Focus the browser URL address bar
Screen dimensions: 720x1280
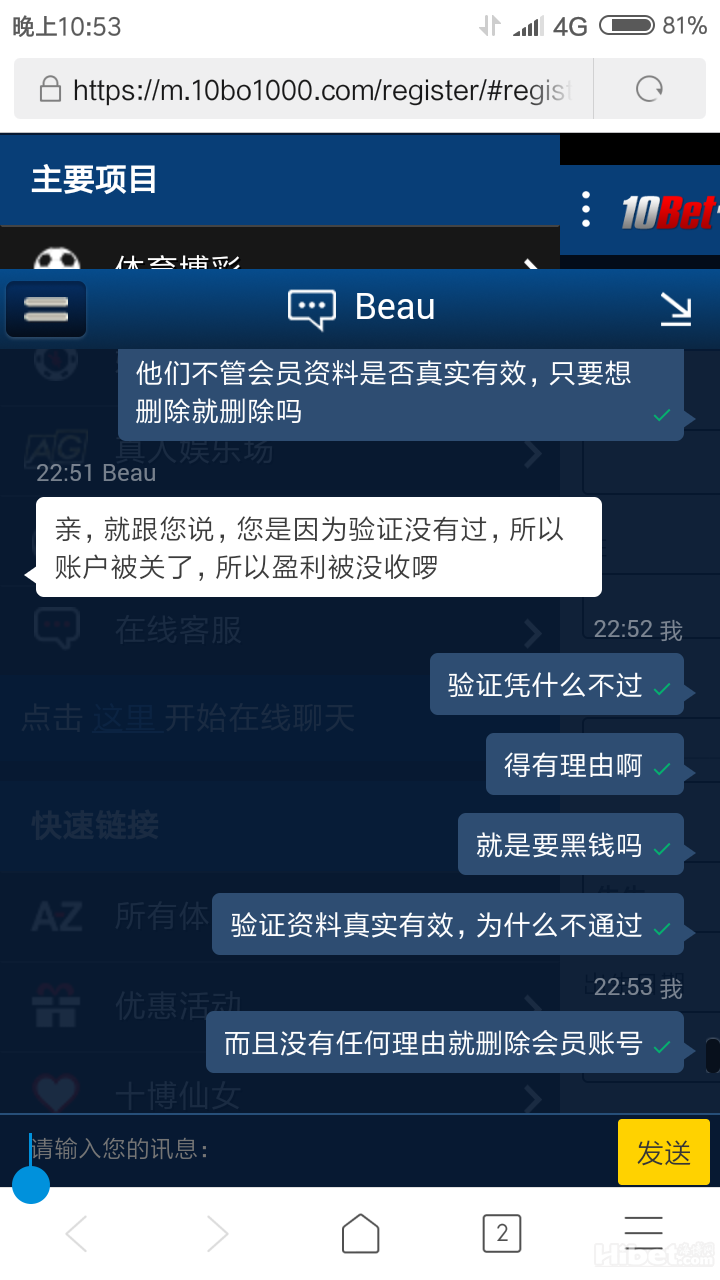pos(310,90)
